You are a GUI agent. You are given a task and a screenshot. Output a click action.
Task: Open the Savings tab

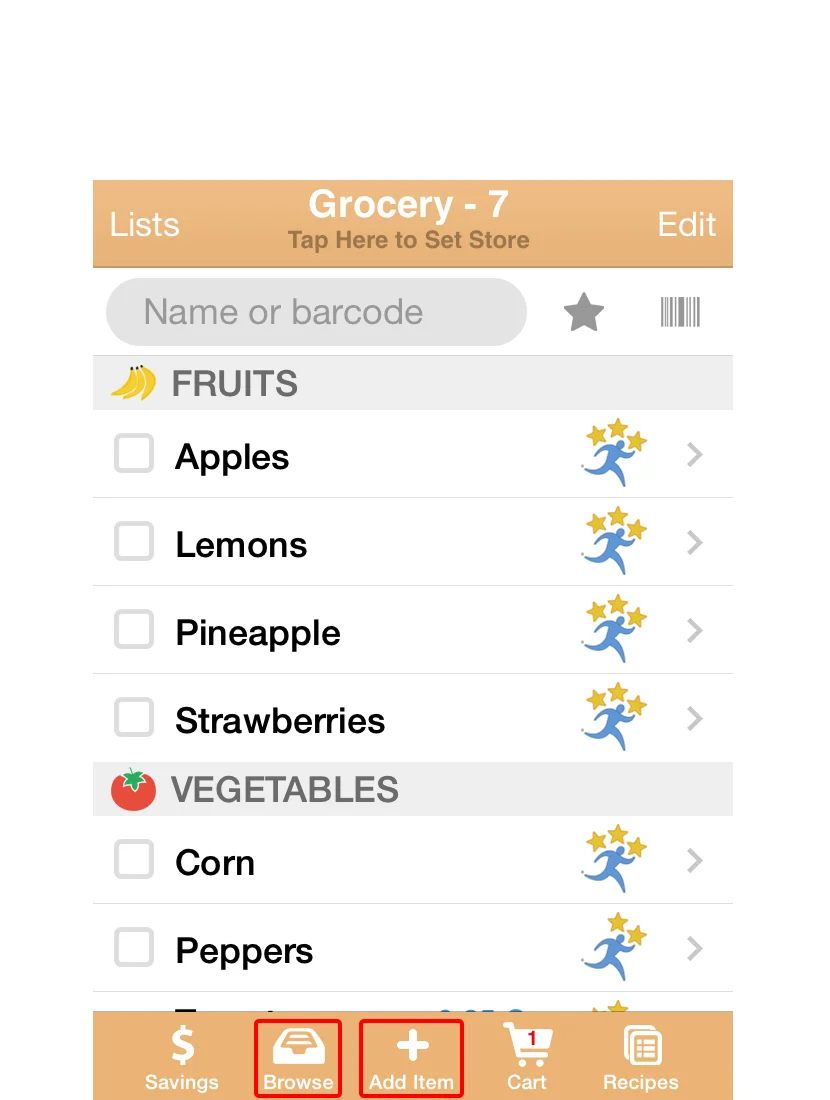(x=181, y=1058)
